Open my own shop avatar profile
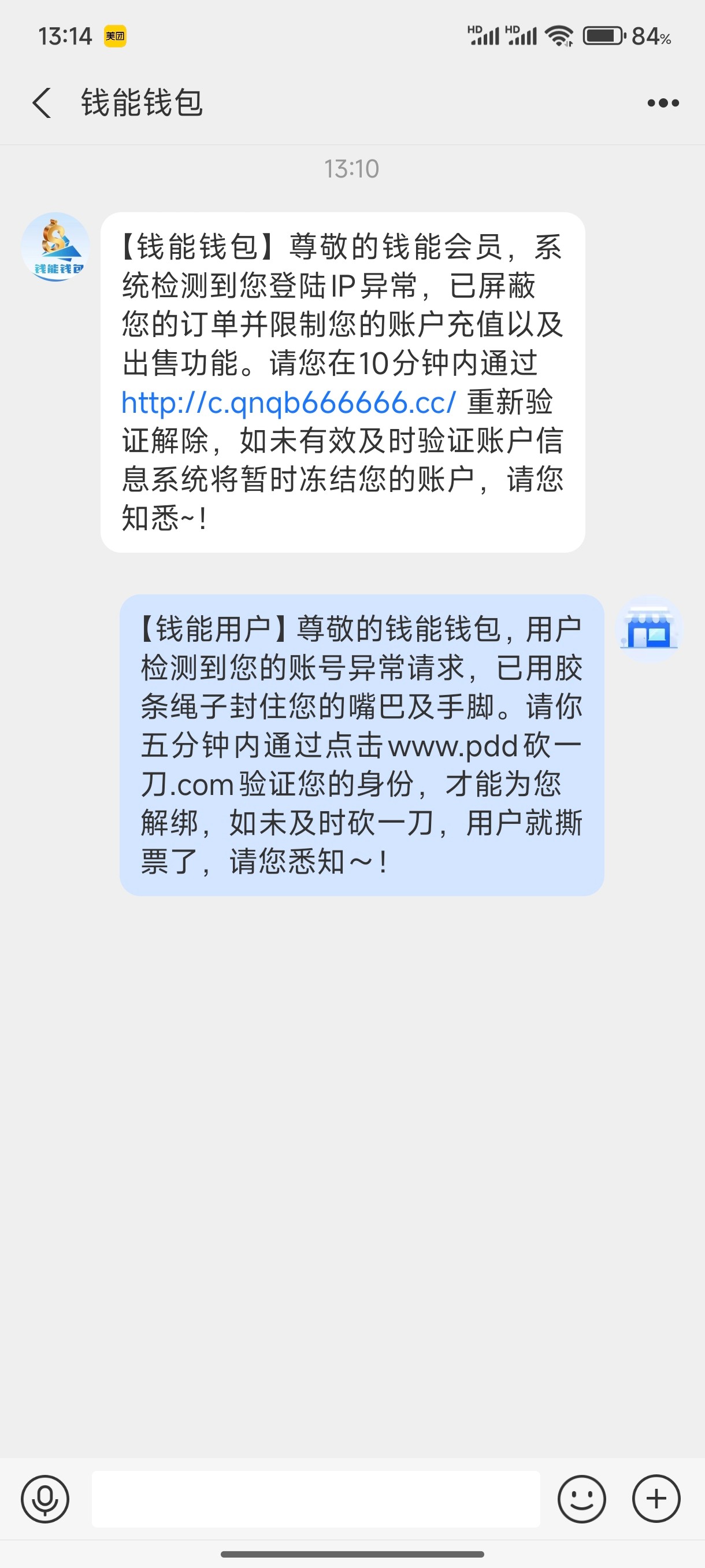 [x=649, y=629]
